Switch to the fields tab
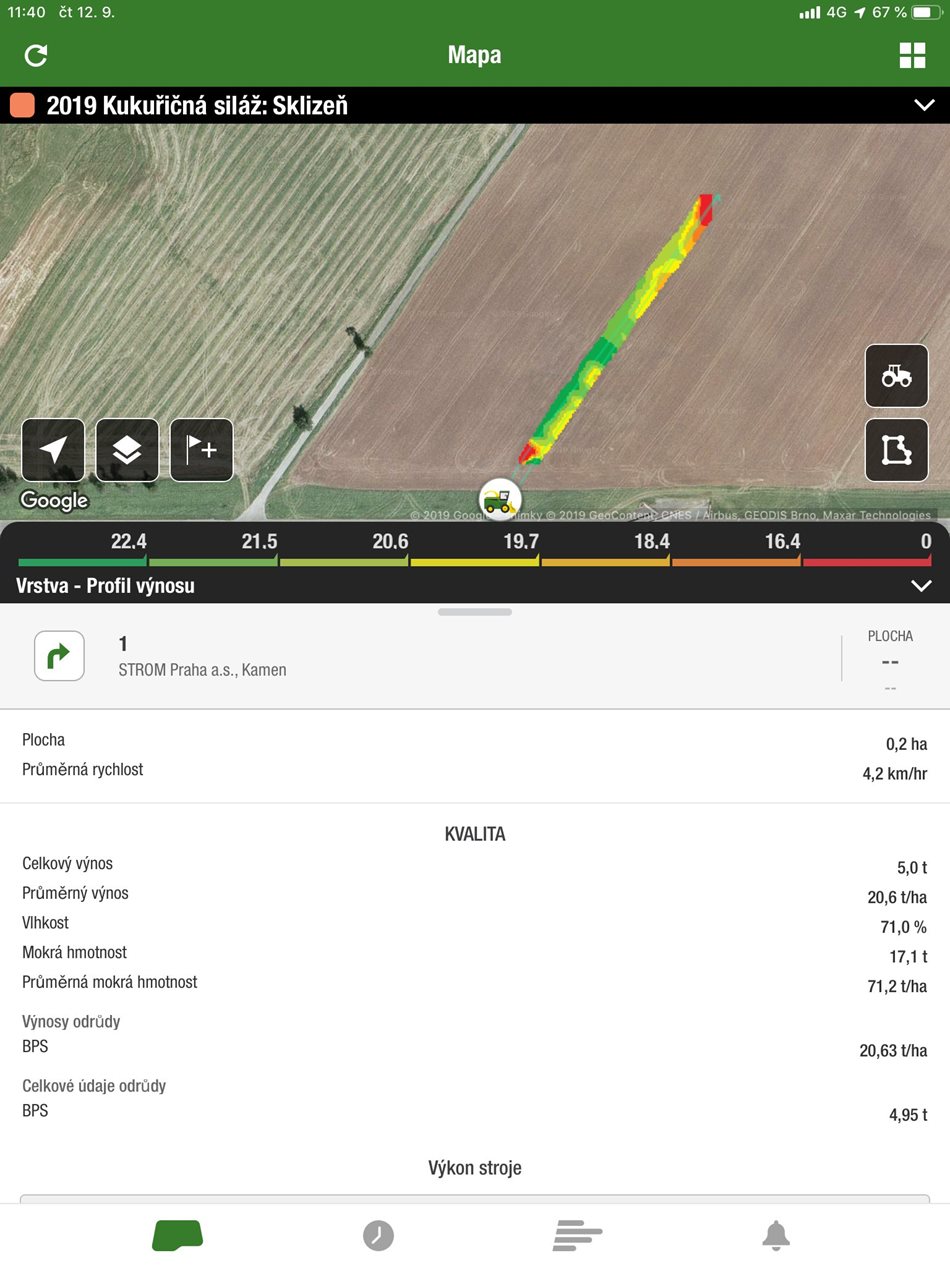 pyautogui.click(x=178, y=1235)
